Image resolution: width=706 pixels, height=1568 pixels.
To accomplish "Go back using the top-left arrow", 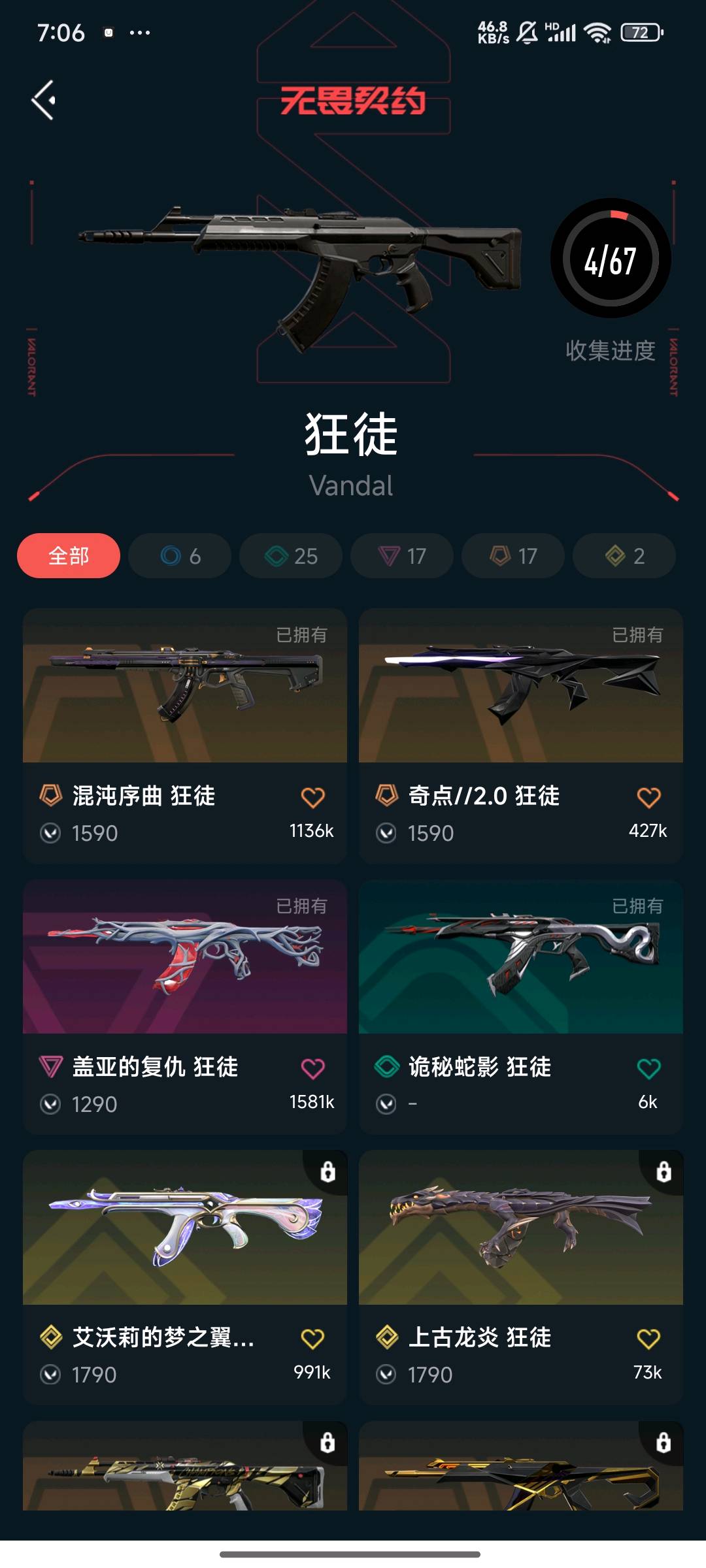I will coord(43,100).
